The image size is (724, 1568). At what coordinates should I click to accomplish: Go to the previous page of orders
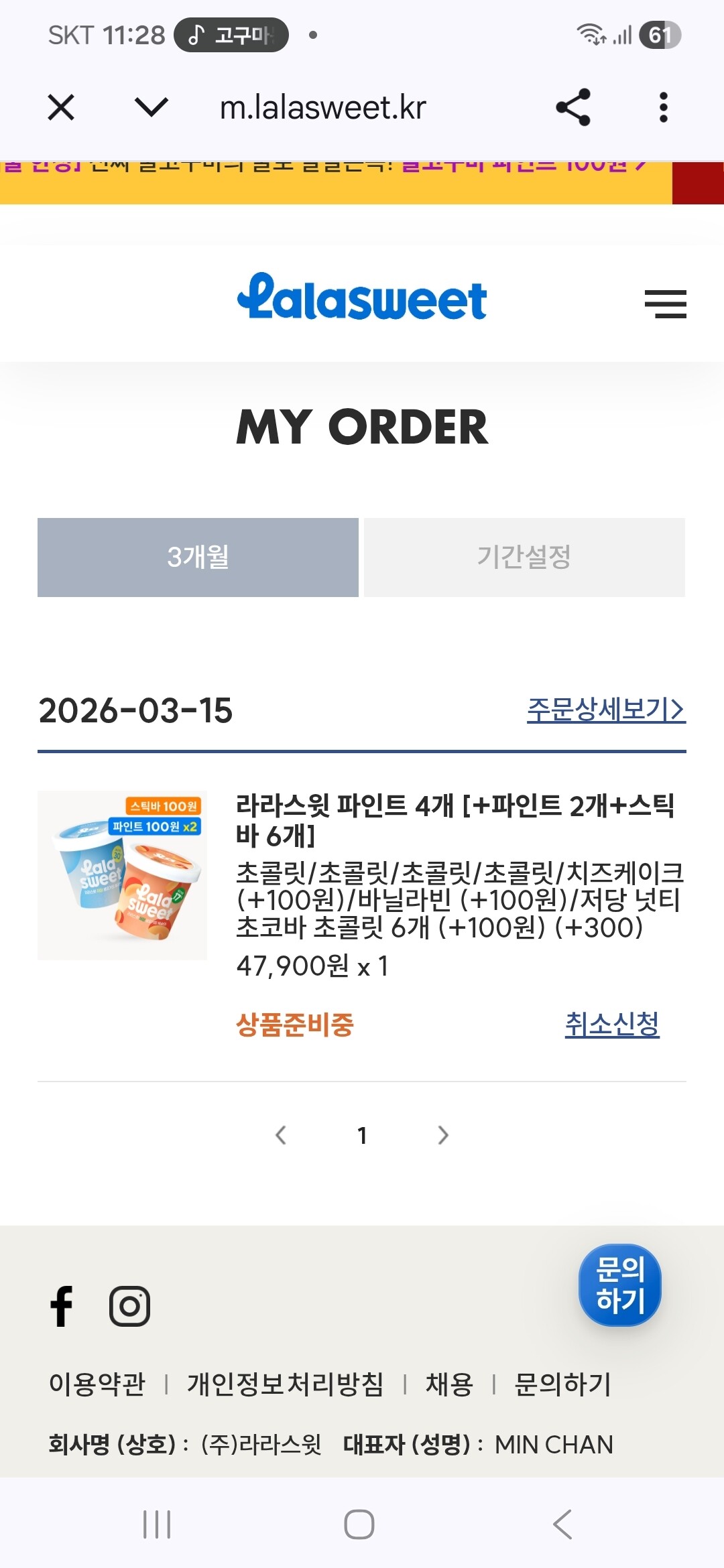point(281,1135)
